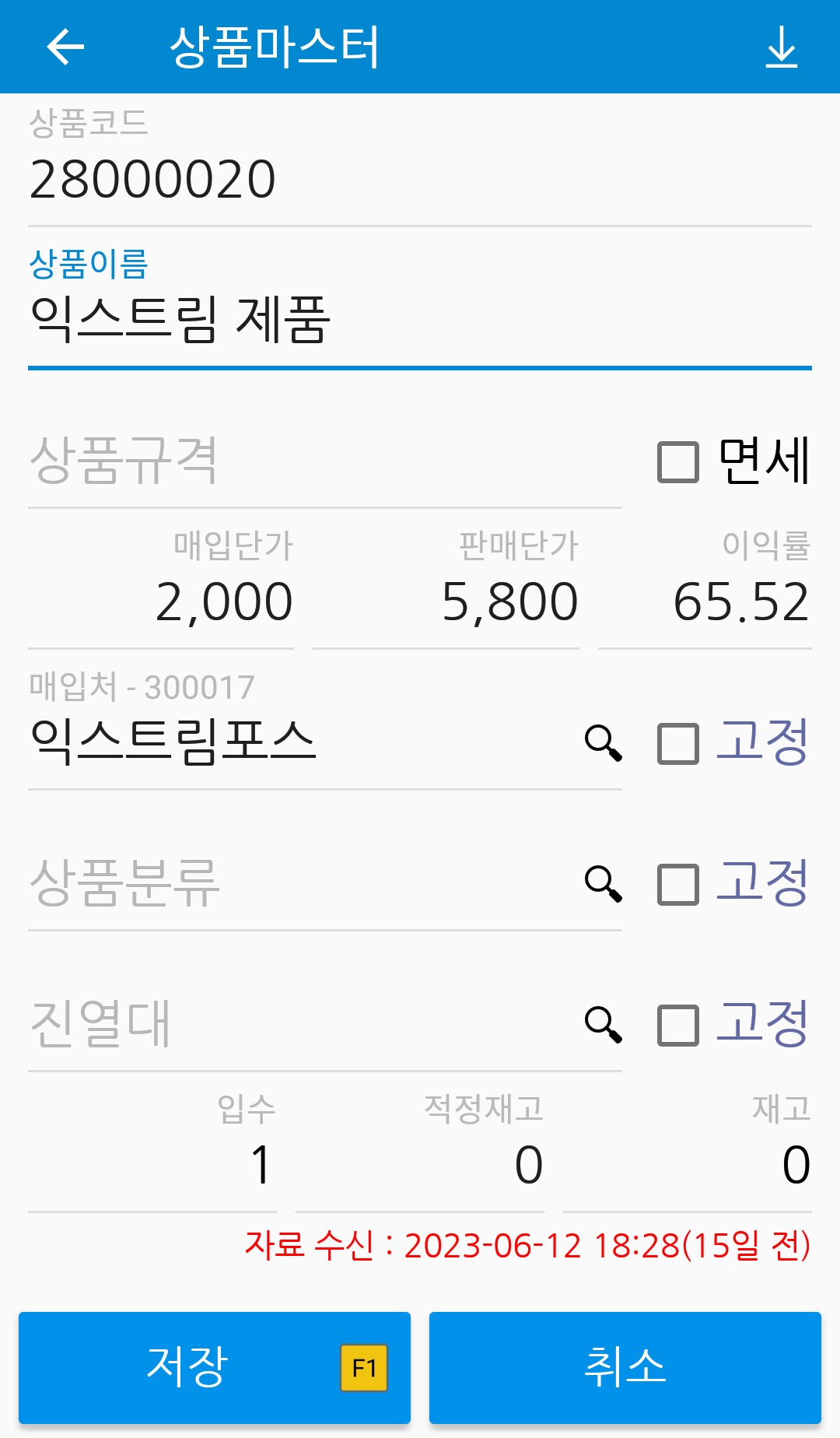840x1438 pixels.
Task: Cancel with the 취소 button
Action: pos(625,1368)
